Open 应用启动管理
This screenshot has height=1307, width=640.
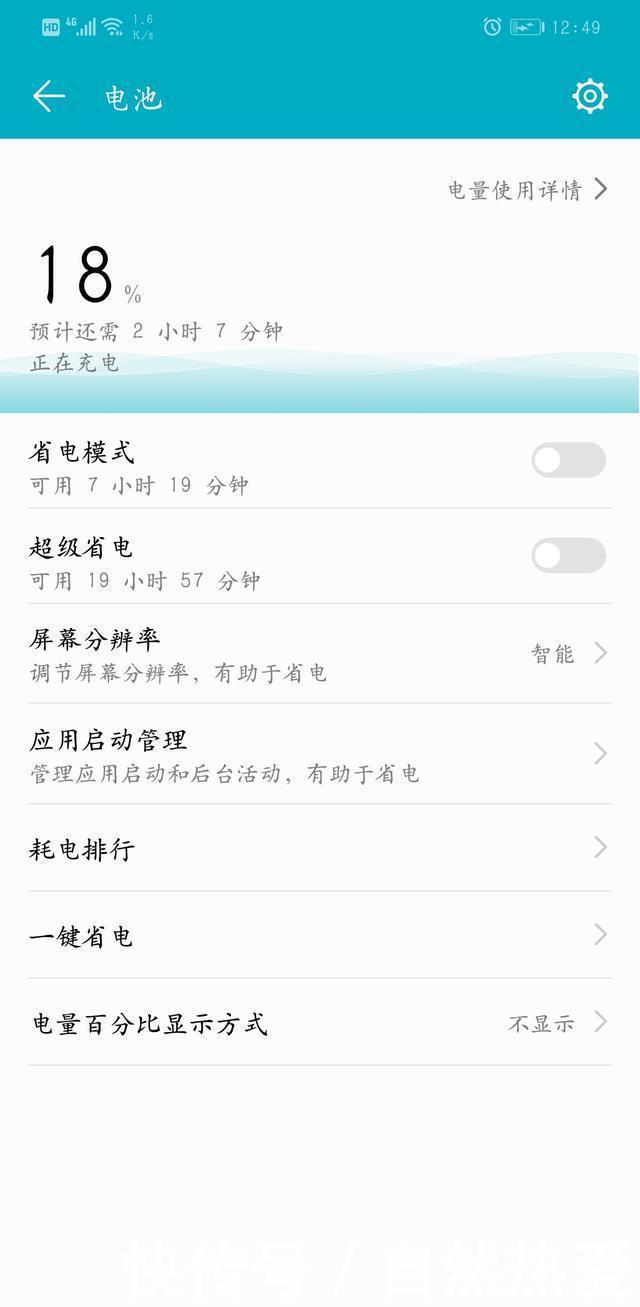(320, 754)
